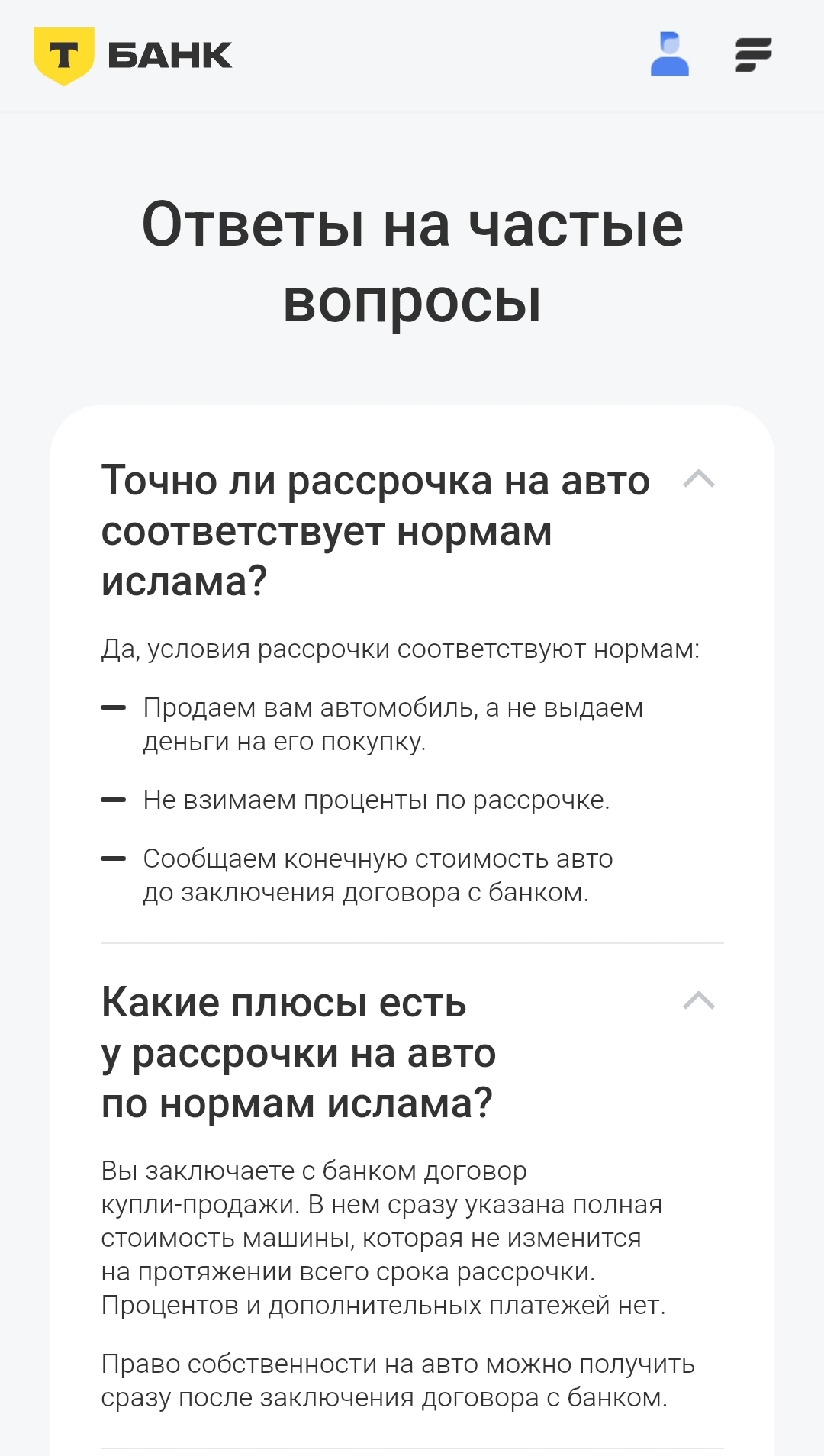
Task: Open the user profile icon
Action: coord(669,54)
